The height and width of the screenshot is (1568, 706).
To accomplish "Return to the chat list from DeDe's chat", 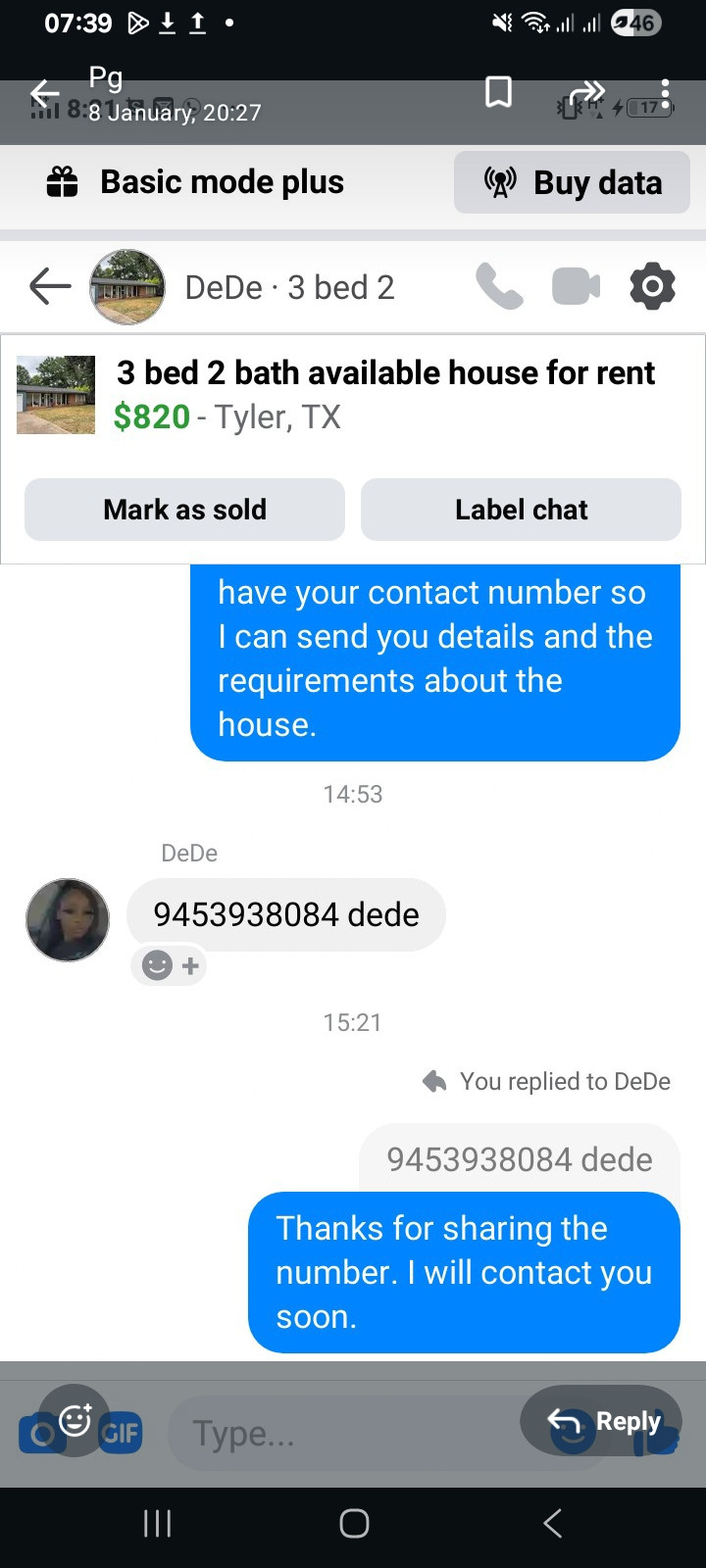I will tap(50, 287).
